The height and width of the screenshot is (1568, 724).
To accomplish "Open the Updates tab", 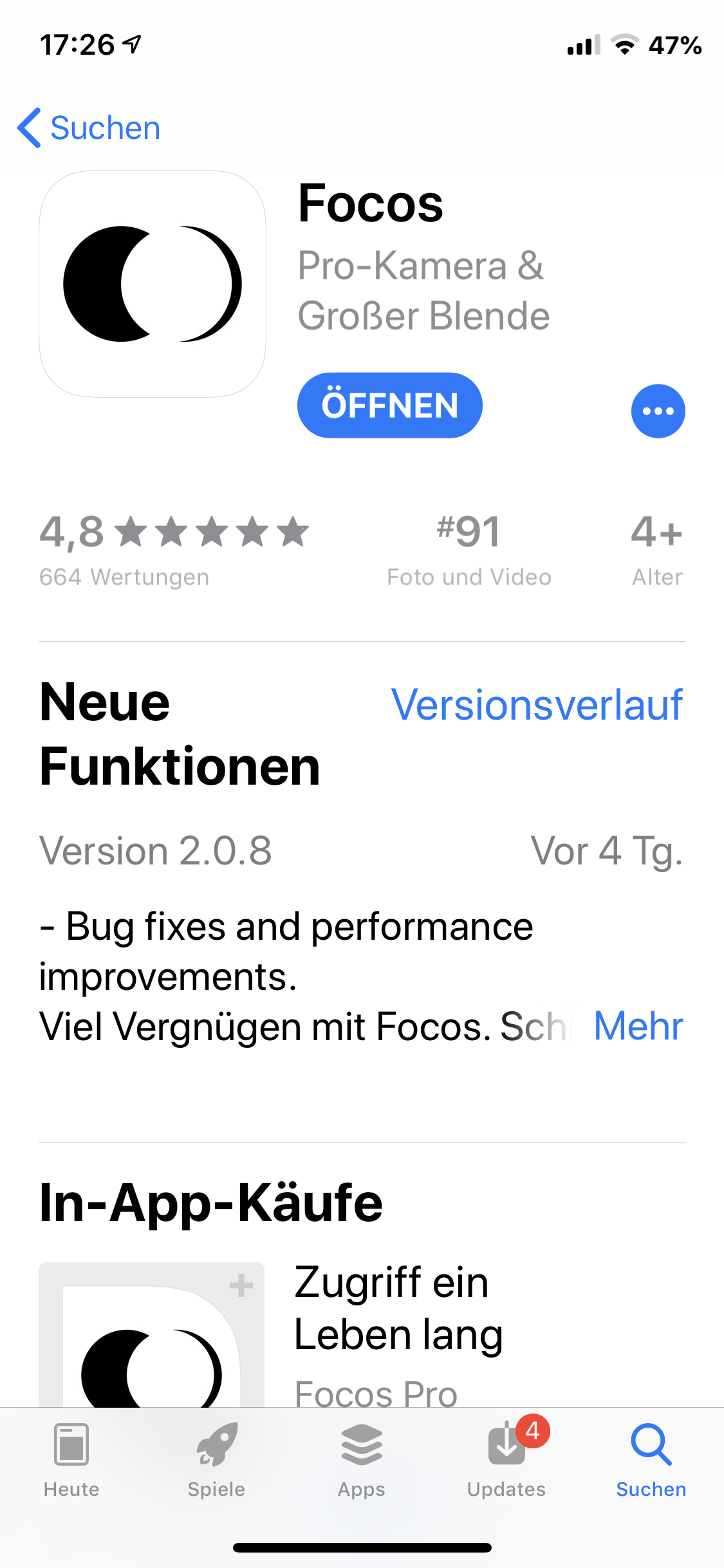I will click(x=506, y=1460).
